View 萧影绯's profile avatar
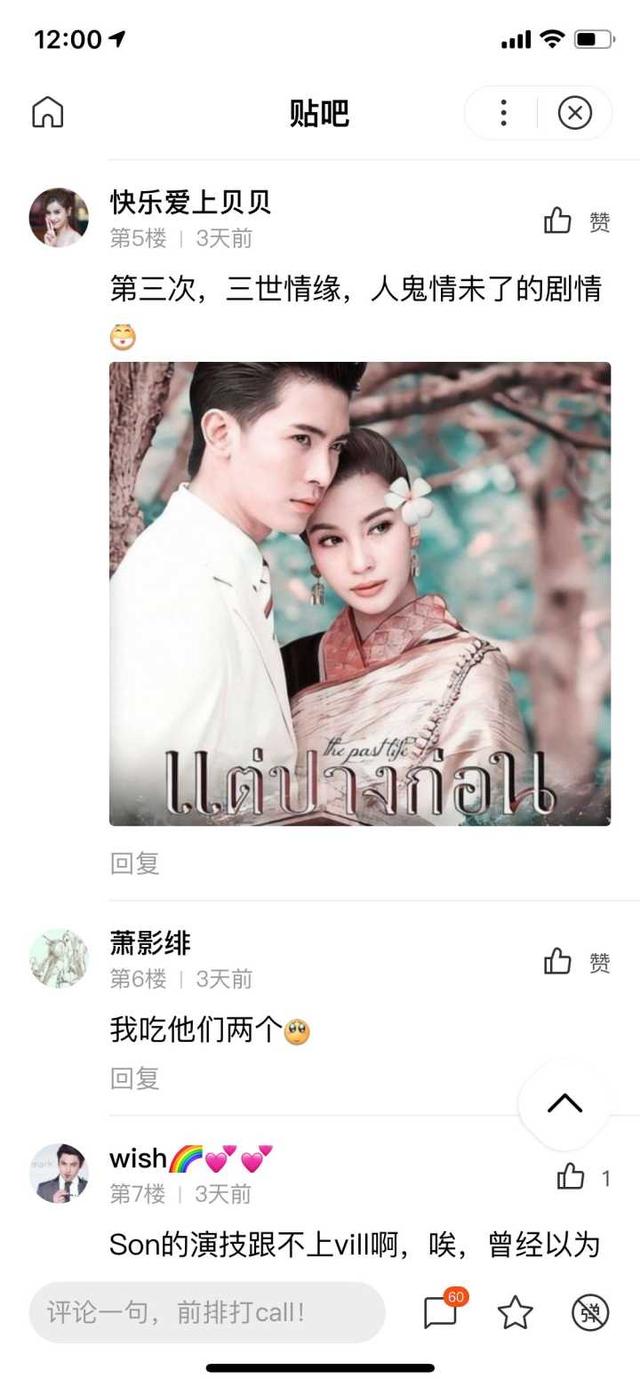This screenshot has width=640, height=1386. pyautogui.click(x=59, y=958)
